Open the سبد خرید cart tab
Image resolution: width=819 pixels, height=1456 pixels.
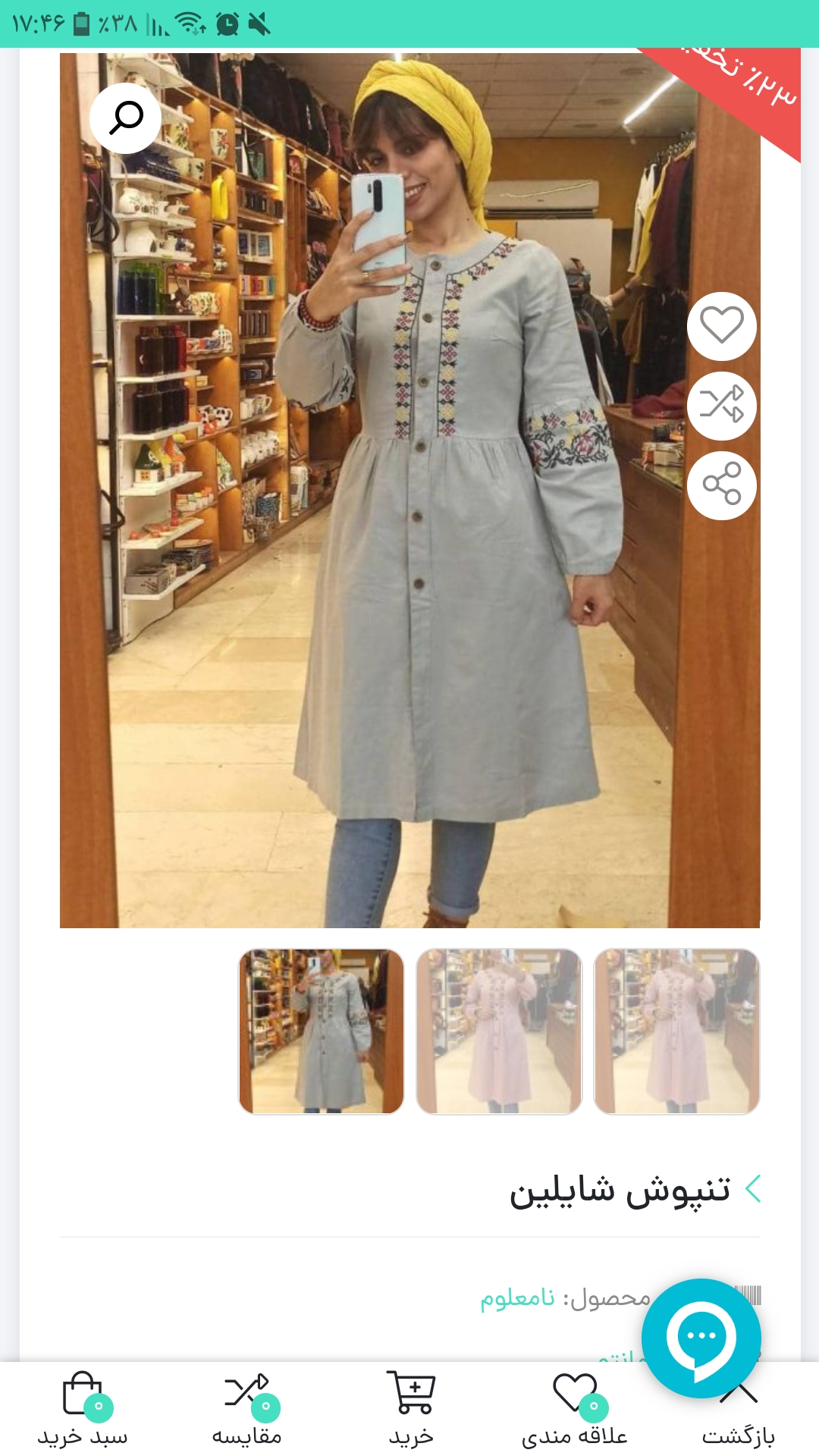point(83,1409)
